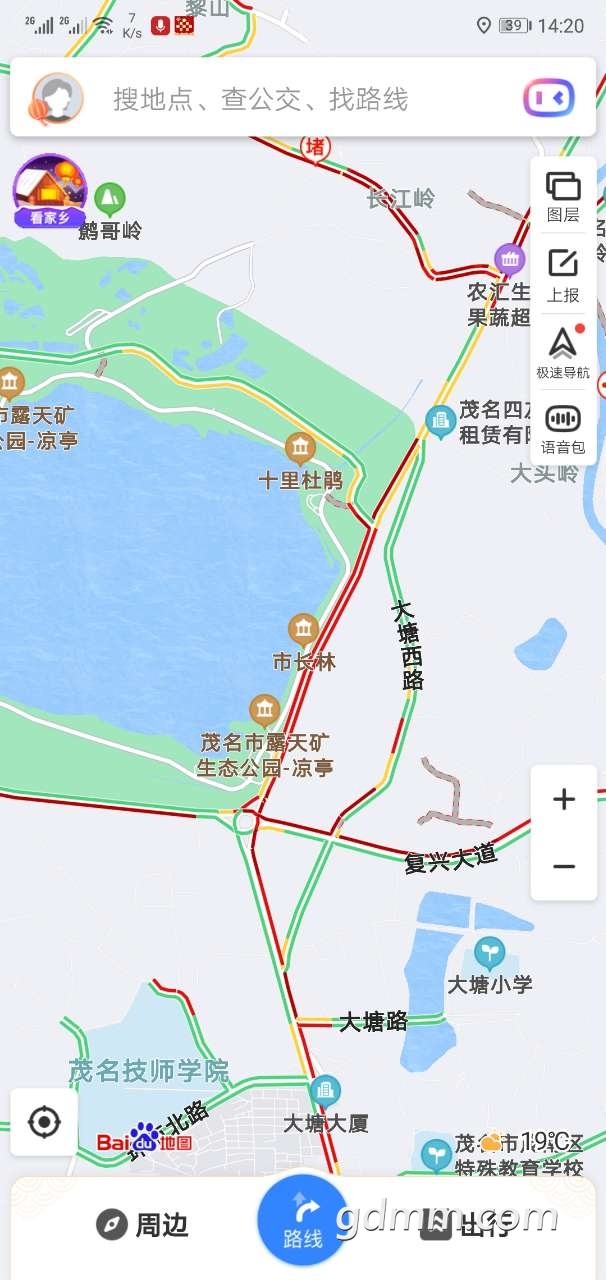Start 极速导航 quick navigation

point(563,354)
